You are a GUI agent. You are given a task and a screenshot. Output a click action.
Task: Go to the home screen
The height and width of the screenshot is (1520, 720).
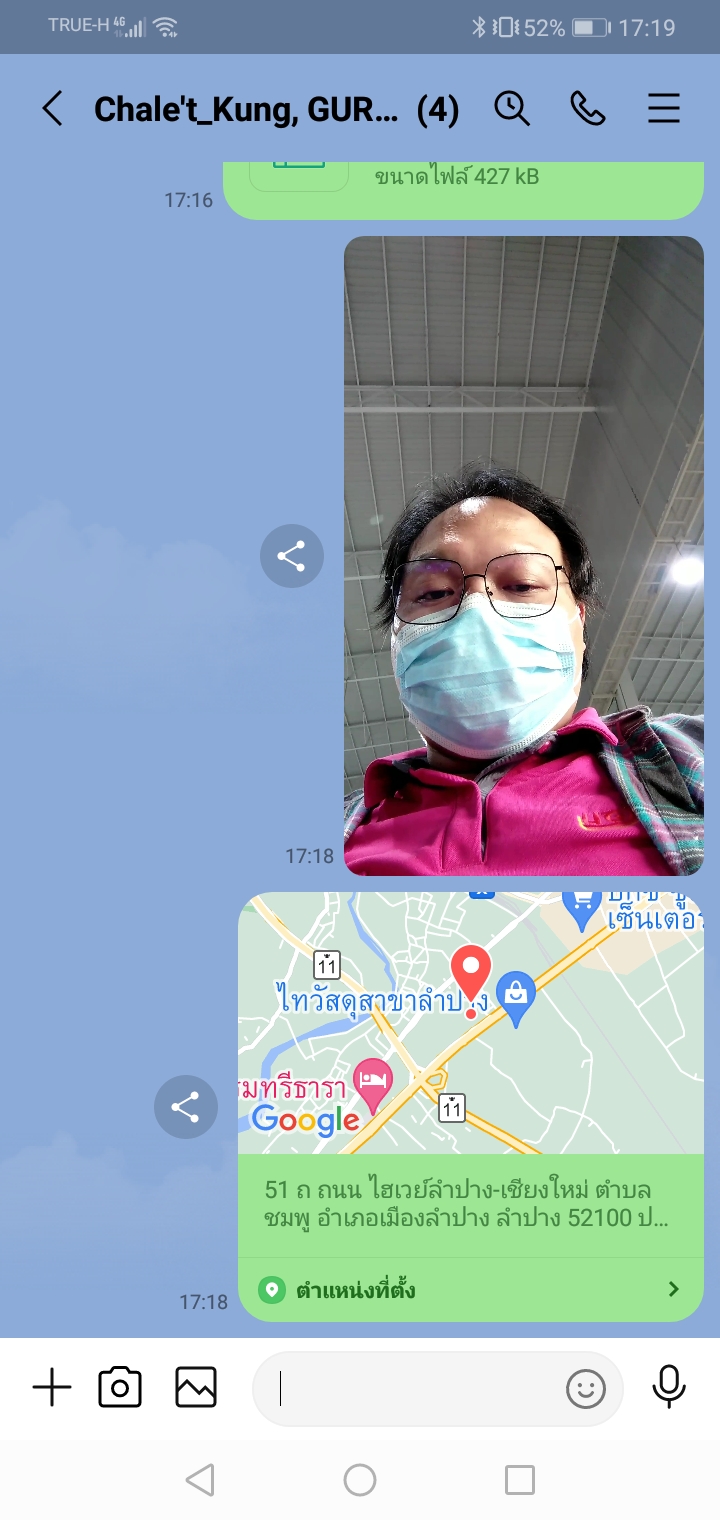tap(360, 1480)
